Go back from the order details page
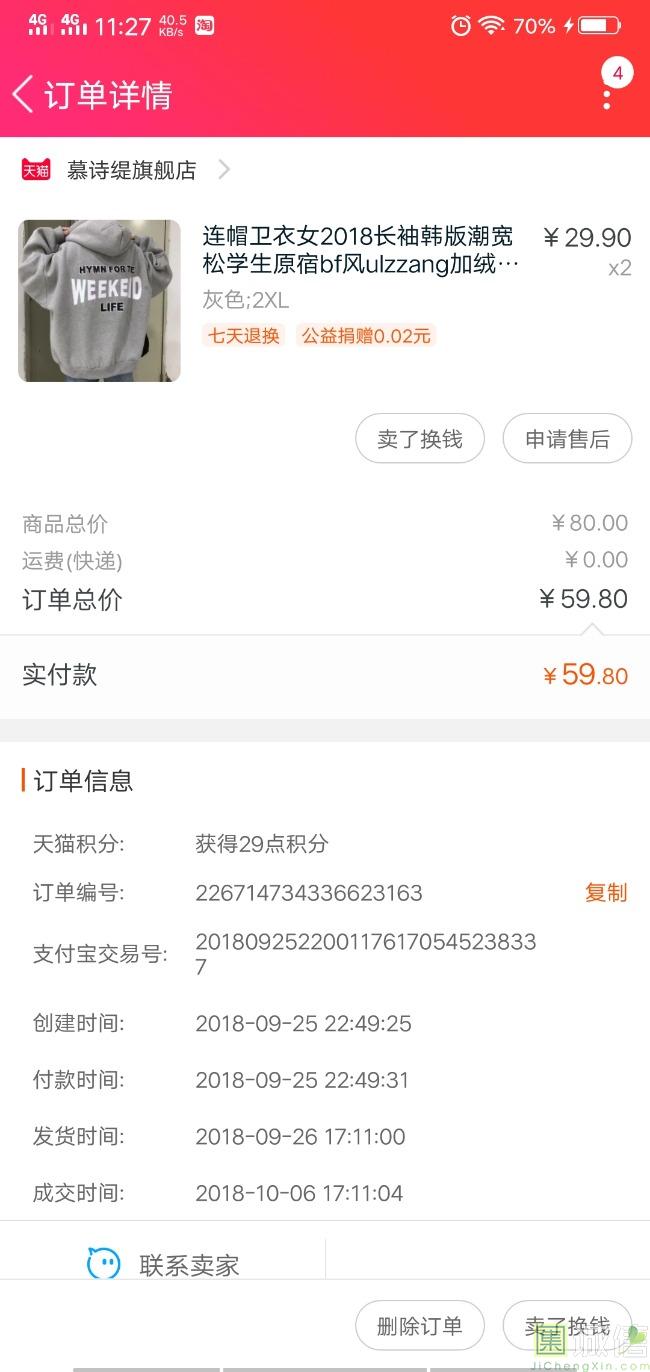This screenshot has width=650, height=1372. pyautogui.click(x=24, y=94)
